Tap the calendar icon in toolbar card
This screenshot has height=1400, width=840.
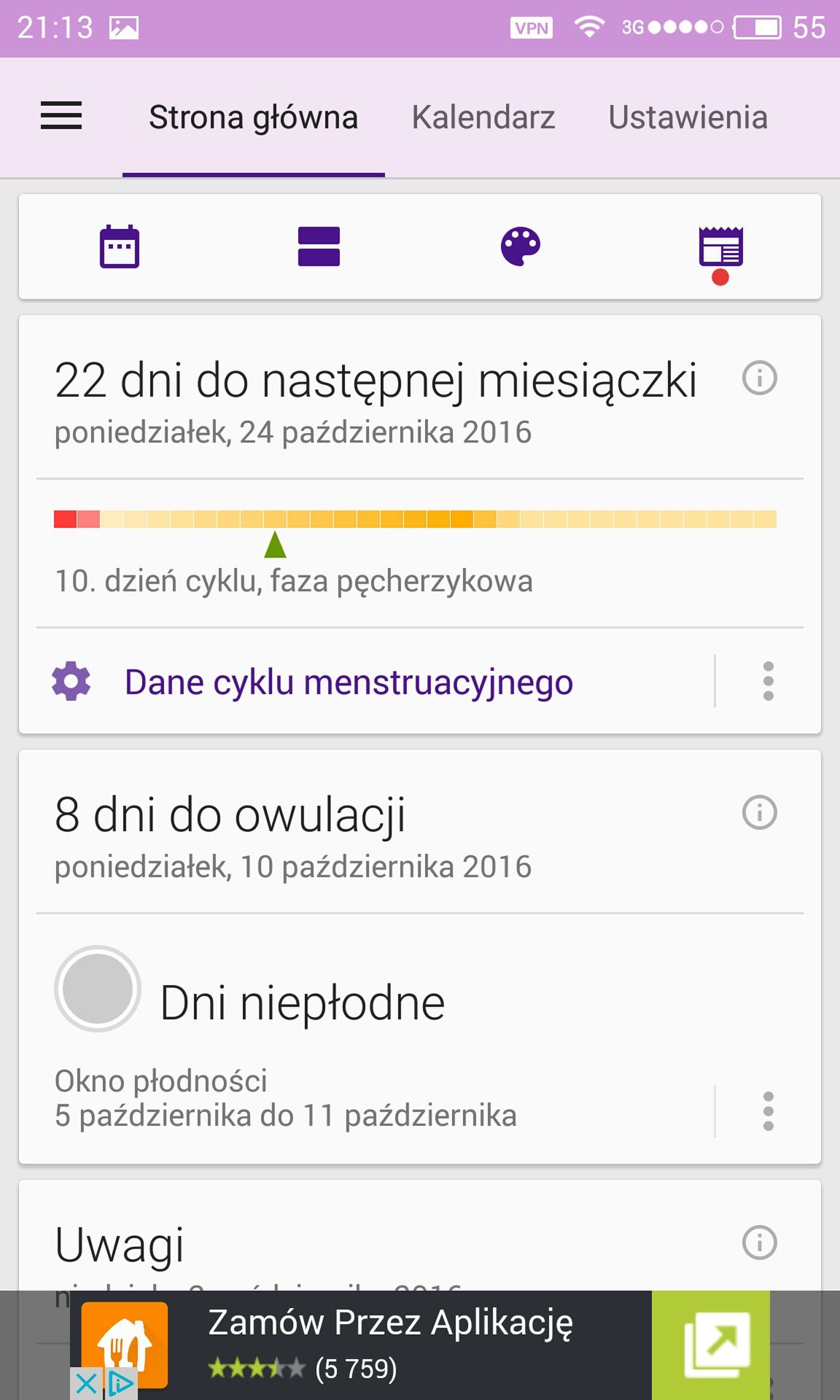click(x=120, y=246)
